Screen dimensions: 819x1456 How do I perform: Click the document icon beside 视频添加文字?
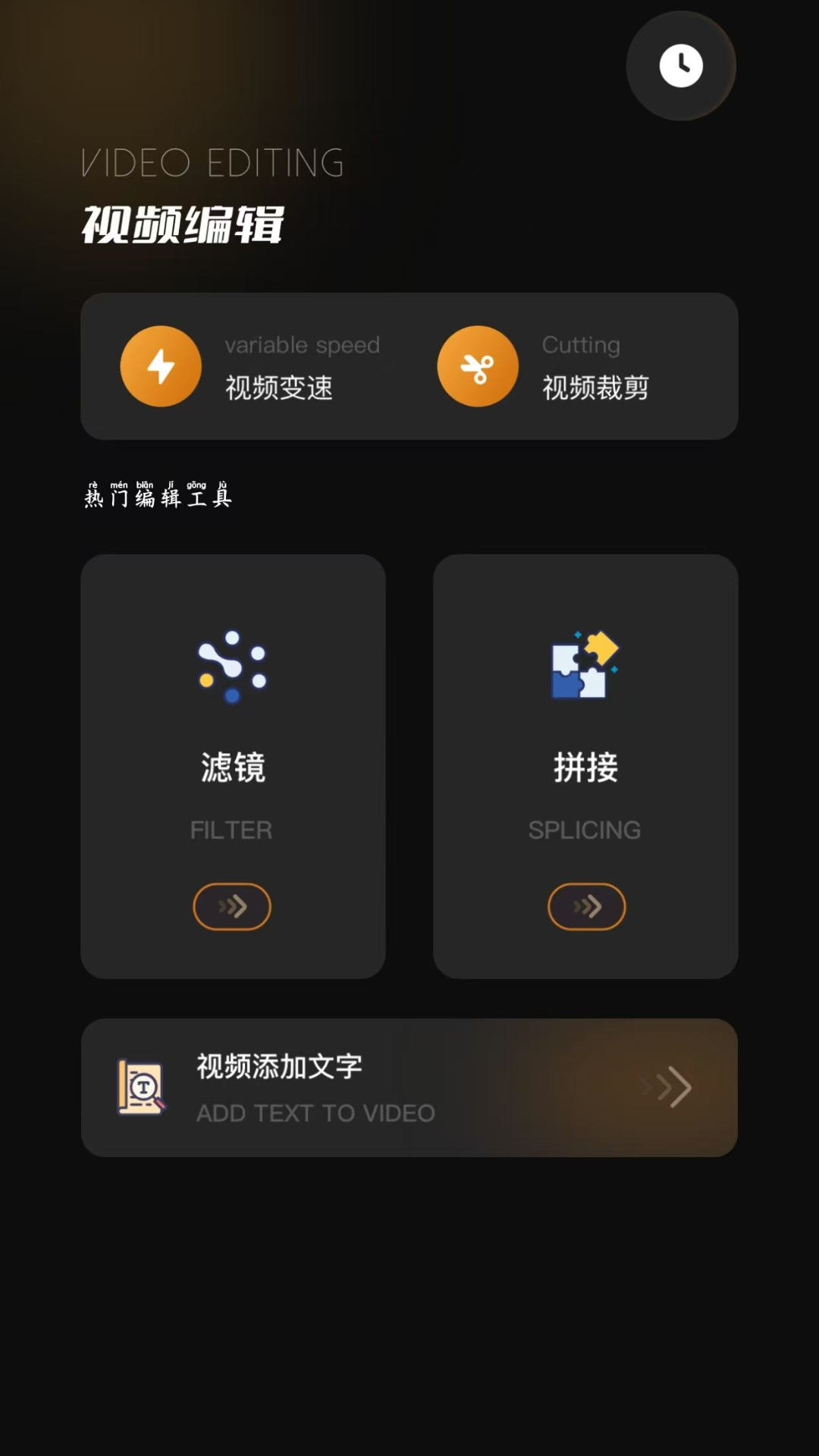(x=143, y=1087)
